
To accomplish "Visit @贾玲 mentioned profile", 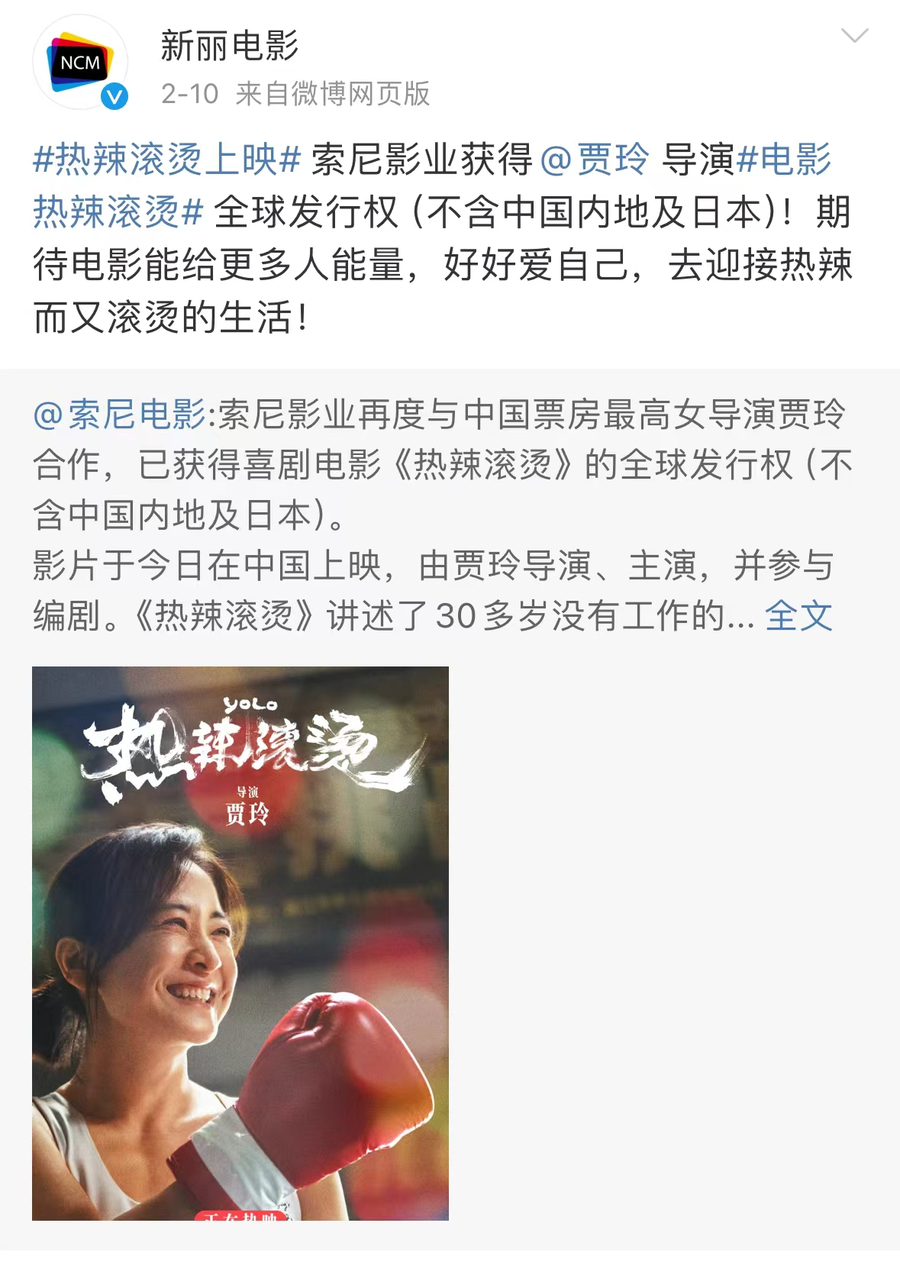I will click(x=595, y=160).
